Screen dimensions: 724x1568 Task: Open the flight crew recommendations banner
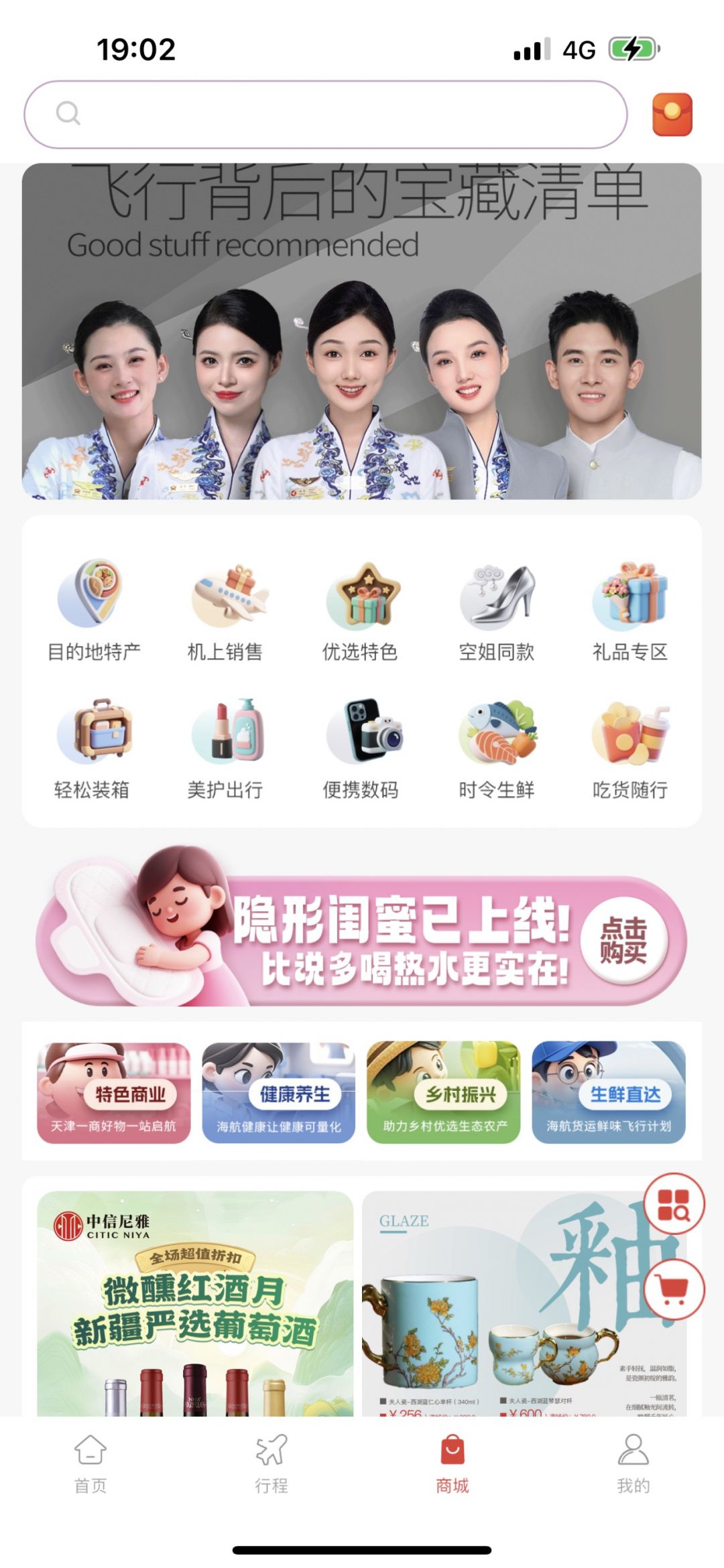point(362,331)
